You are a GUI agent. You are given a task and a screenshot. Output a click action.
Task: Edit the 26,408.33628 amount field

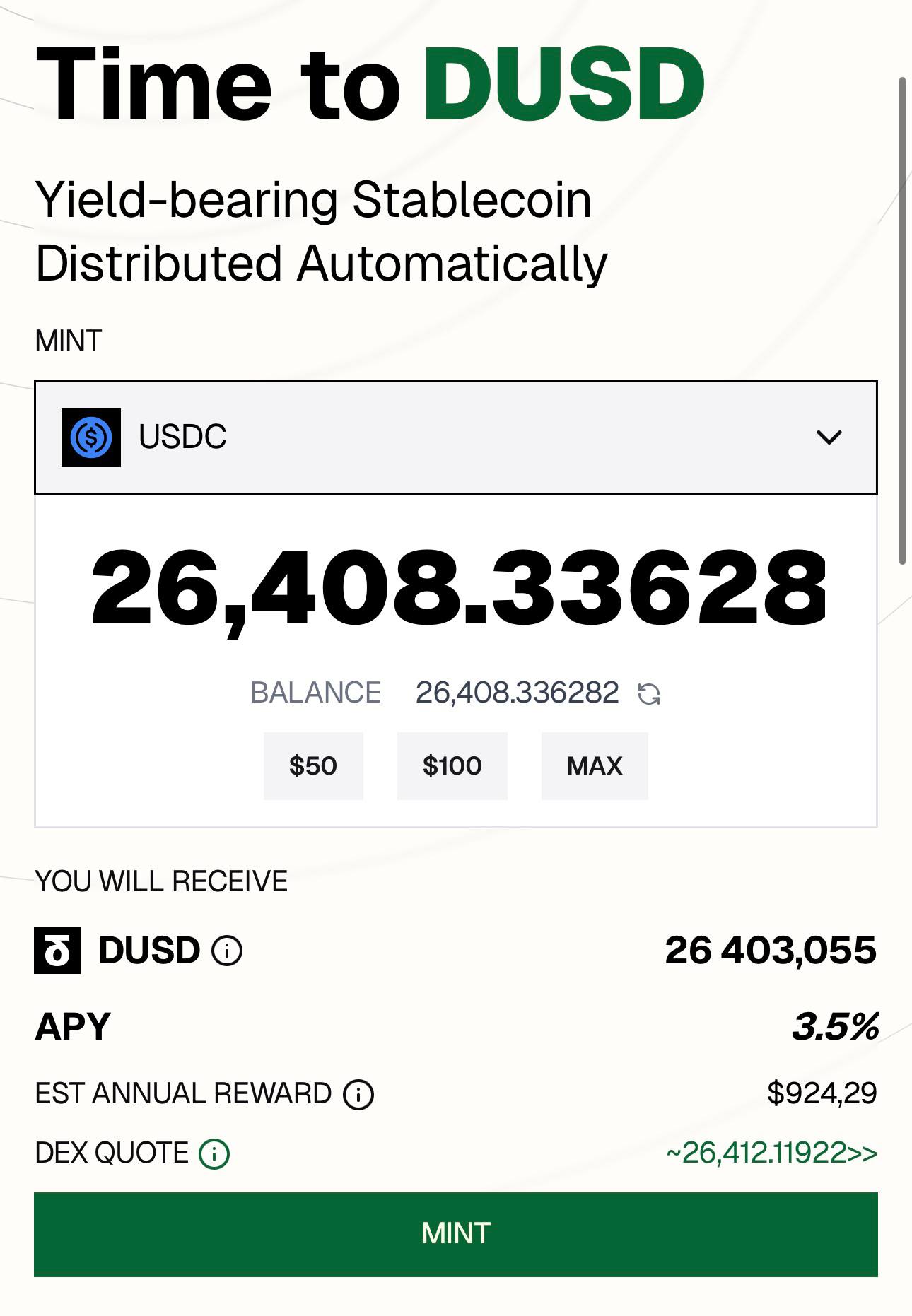pyautogui.click(x=457, y=588)
